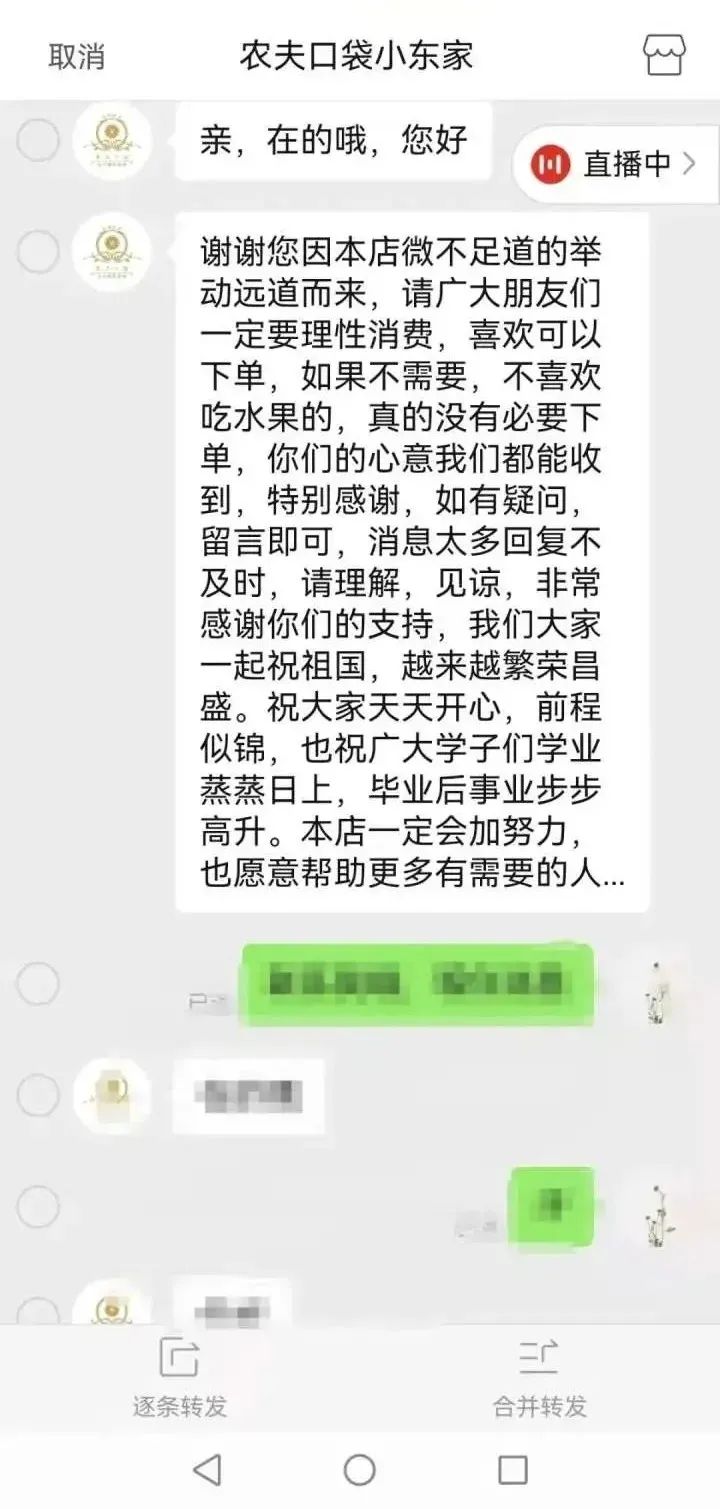Viewport: 720px width, 1509px height.
Task: Tap 逐条转发 to forward one by one
Action: point(180,1378)
